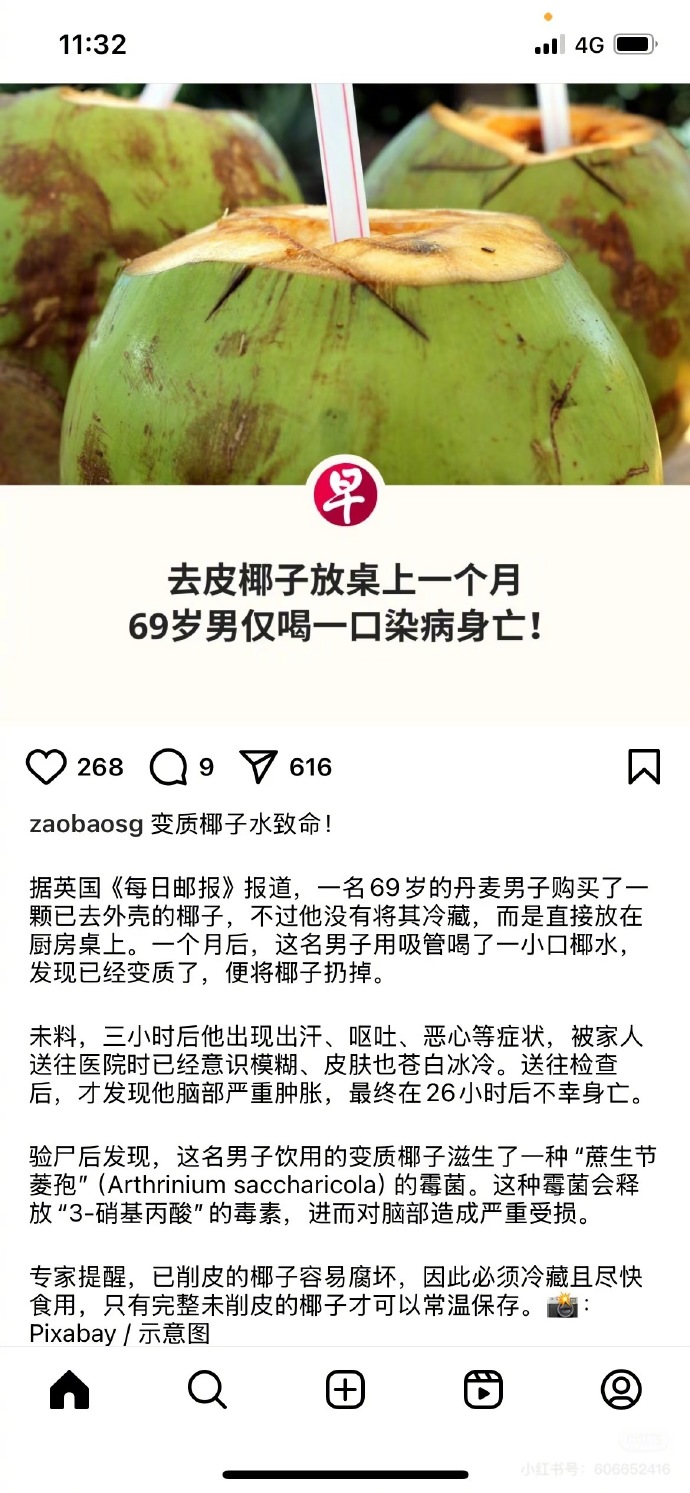Switch to the Search tab
This screenshot has width=690, height=1493.
207,1390
